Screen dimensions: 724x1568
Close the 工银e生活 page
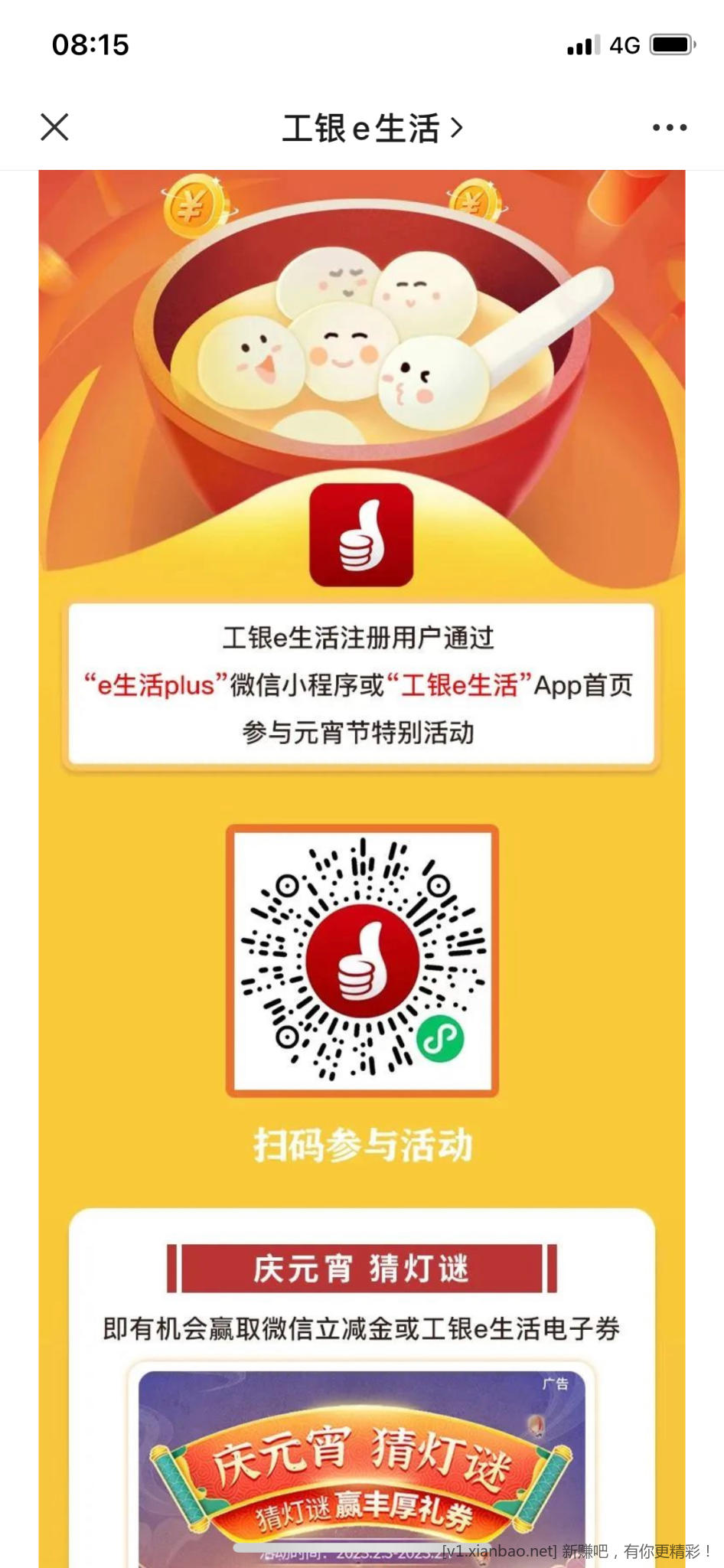click(54, 128)
